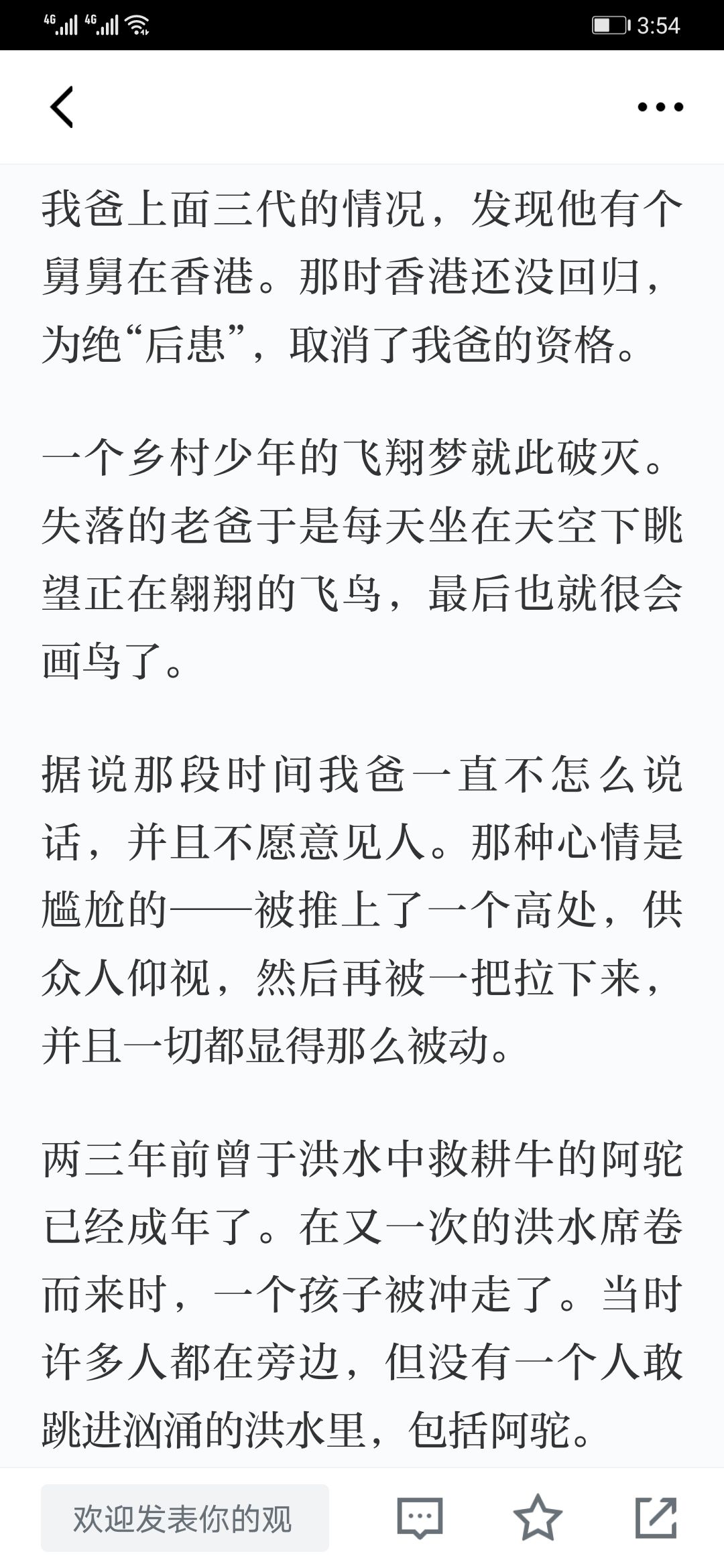The height and width of the screenshot is (1568, 724).
Task: Tap the 欢迎发表你的观 comment input field
Action: 185,1518
